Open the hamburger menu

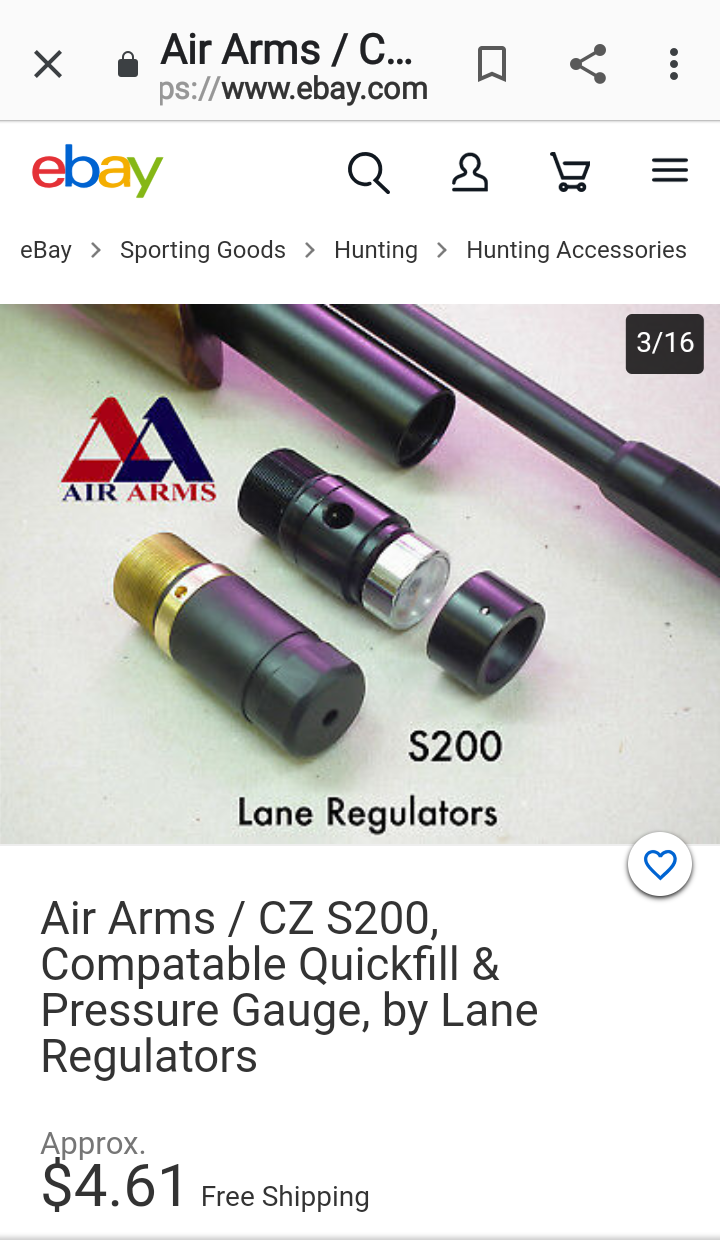point(670,171)
